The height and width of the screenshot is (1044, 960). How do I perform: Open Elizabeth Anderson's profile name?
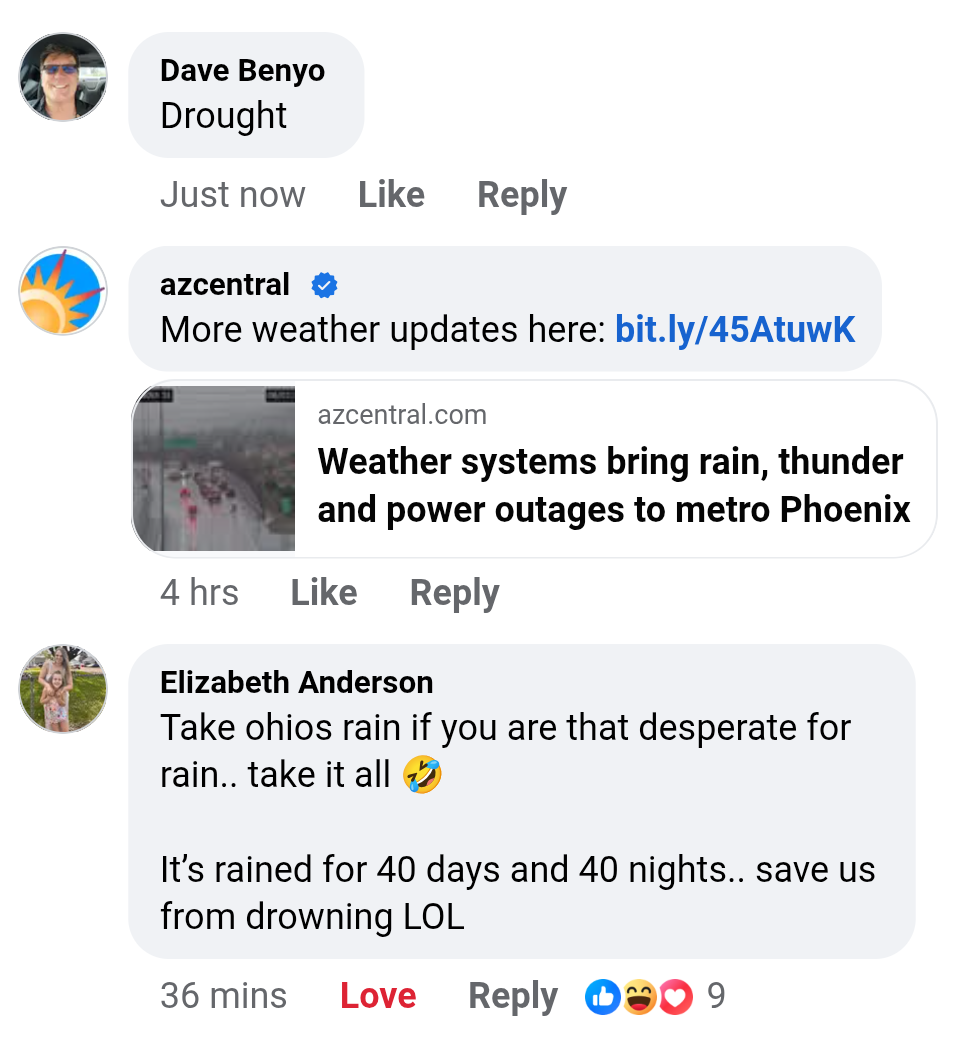(x=296, y=683)
